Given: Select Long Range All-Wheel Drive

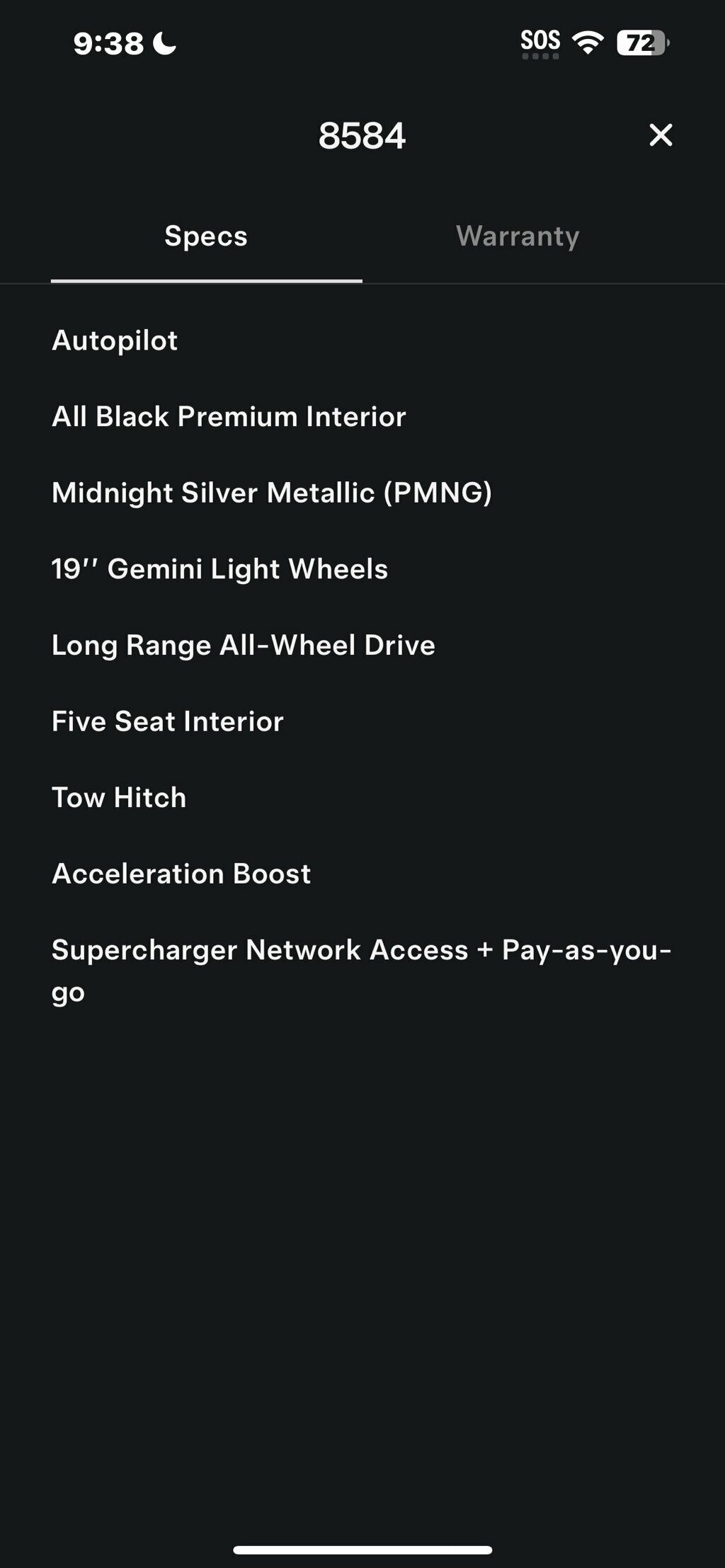Looking at the screenshot, I should [244, 645].
